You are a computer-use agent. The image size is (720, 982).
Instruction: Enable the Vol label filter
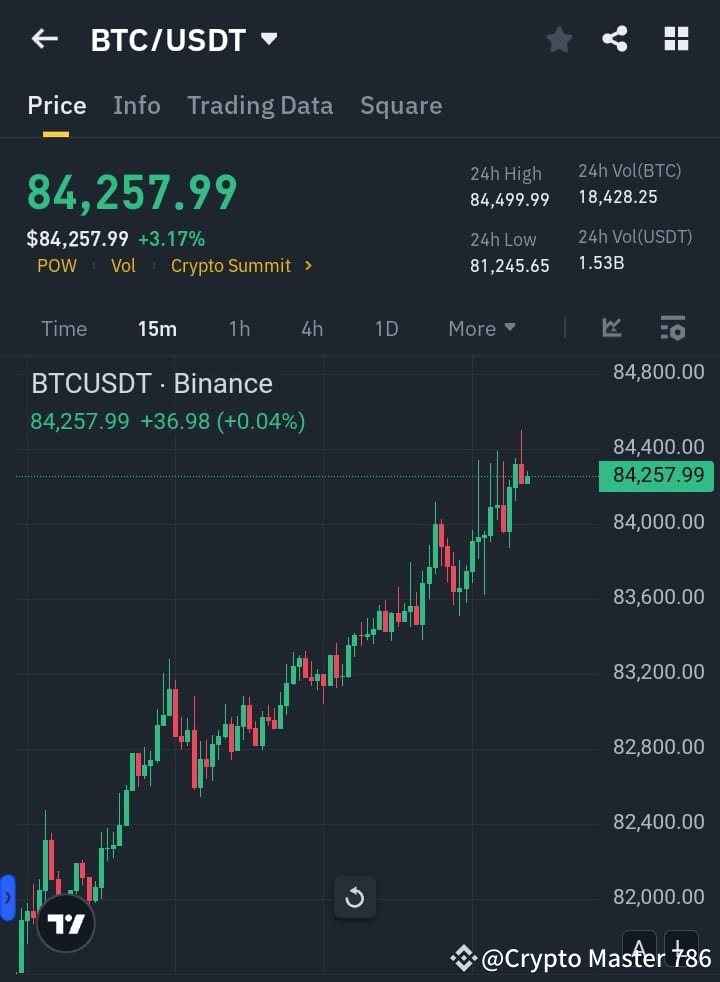click(123, 266)
